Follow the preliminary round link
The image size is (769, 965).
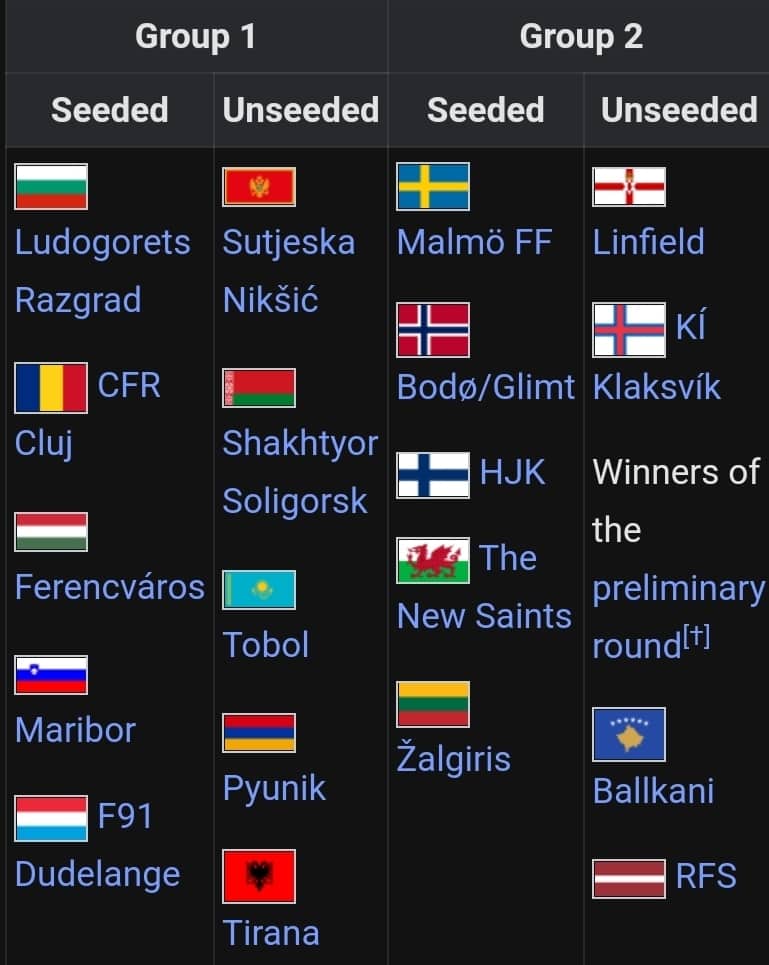click(x=677, y=589)
